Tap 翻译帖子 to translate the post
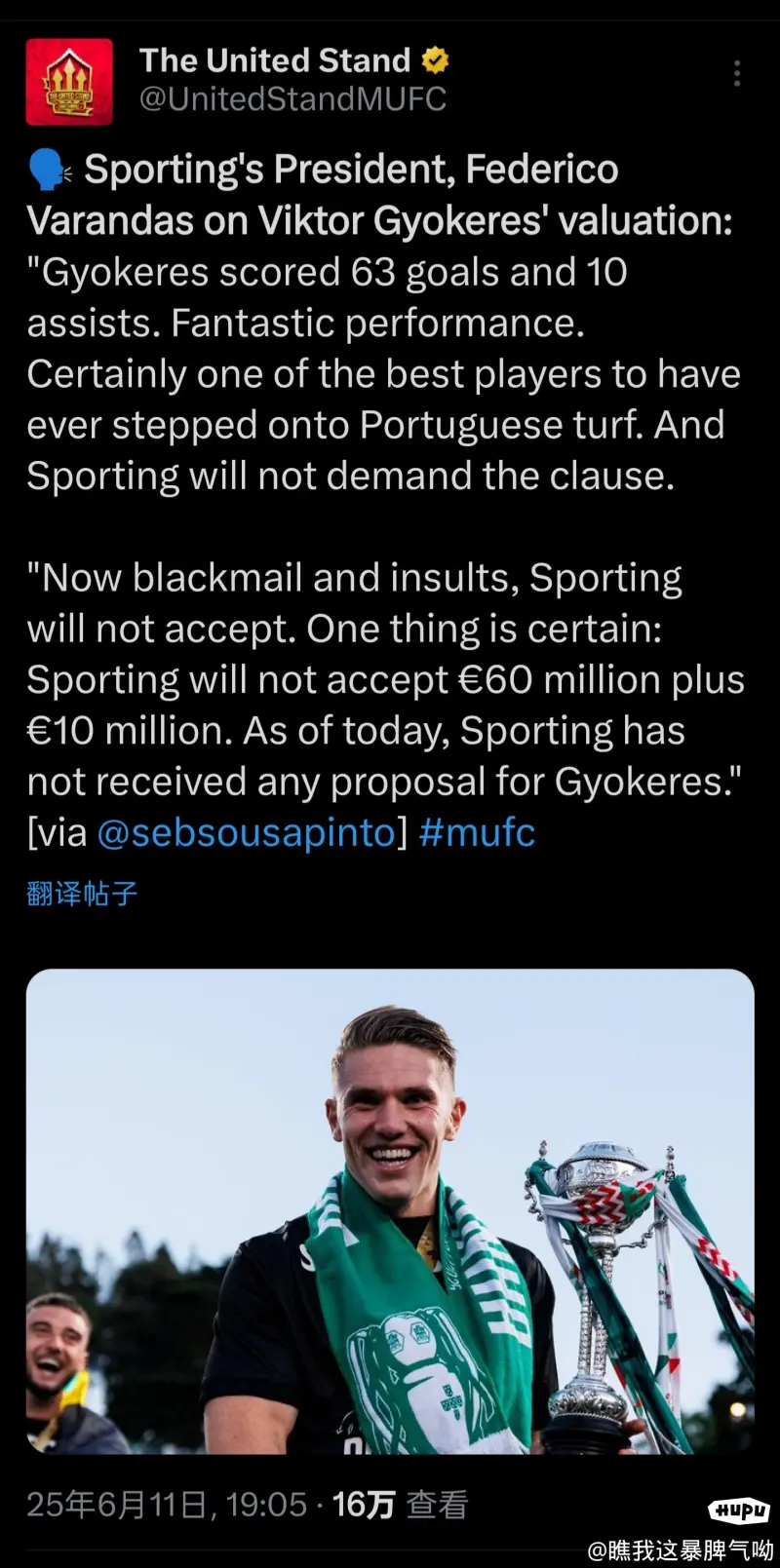The image size is (780, 1568). 82,894
